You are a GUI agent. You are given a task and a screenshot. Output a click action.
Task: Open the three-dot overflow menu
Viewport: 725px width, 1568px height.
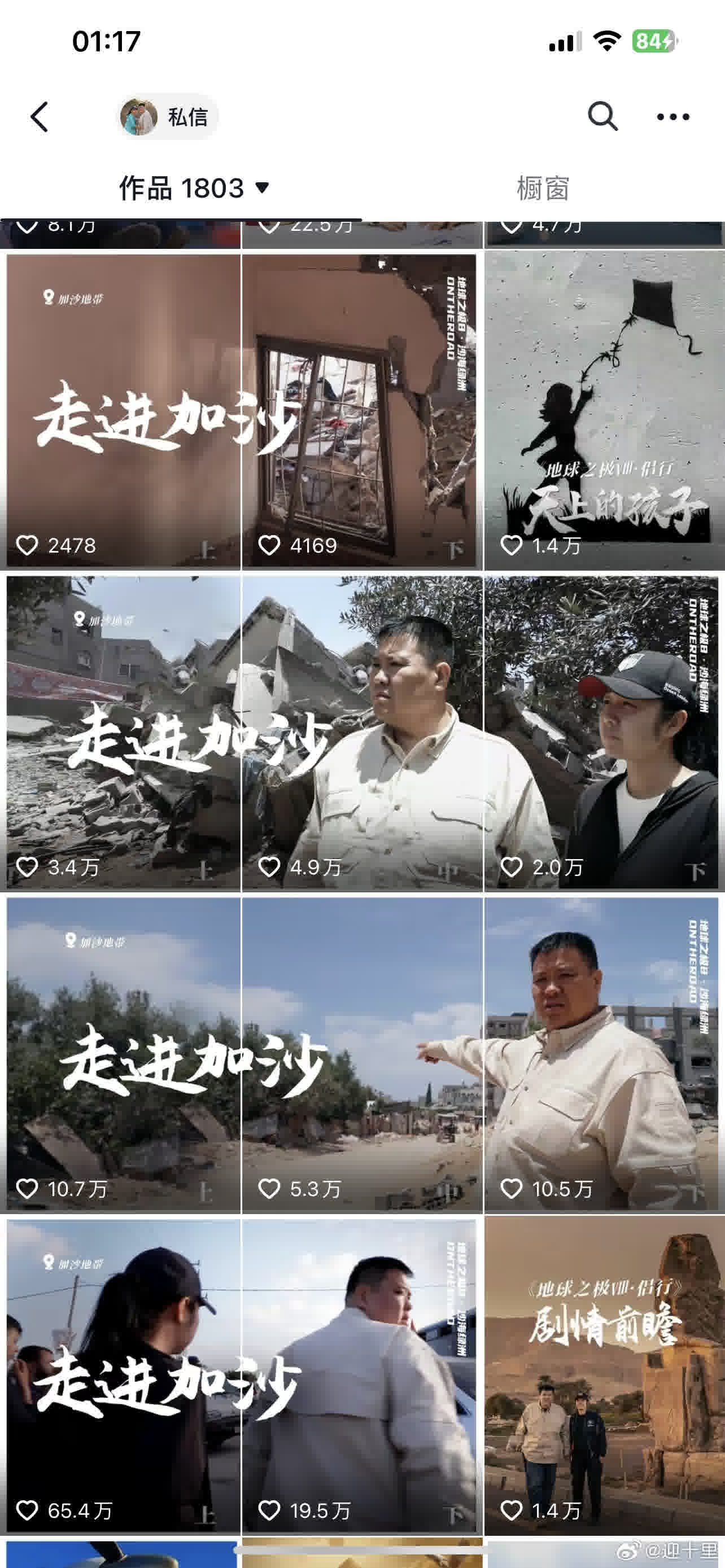click(672, 116)
